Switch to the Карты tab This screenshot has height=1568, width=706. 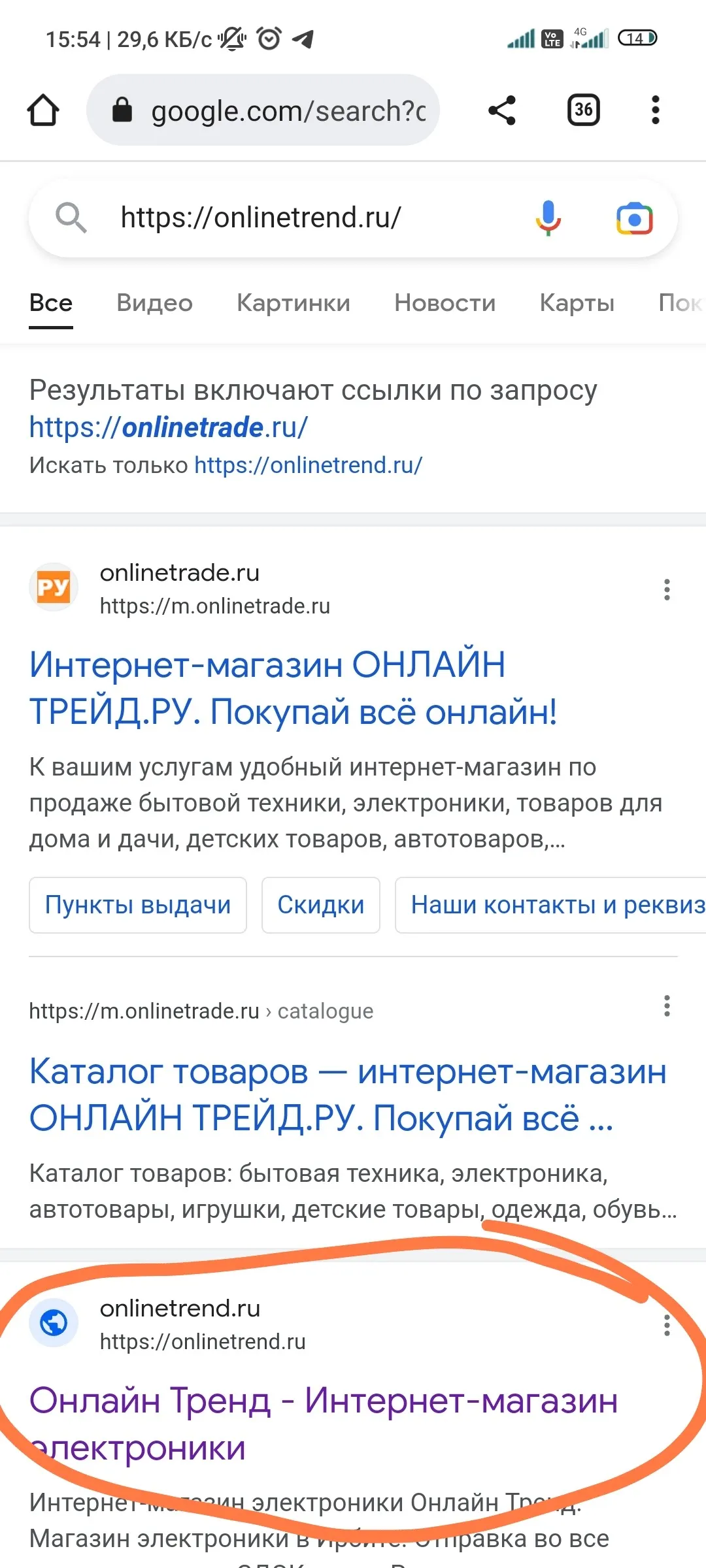point(577,302)
